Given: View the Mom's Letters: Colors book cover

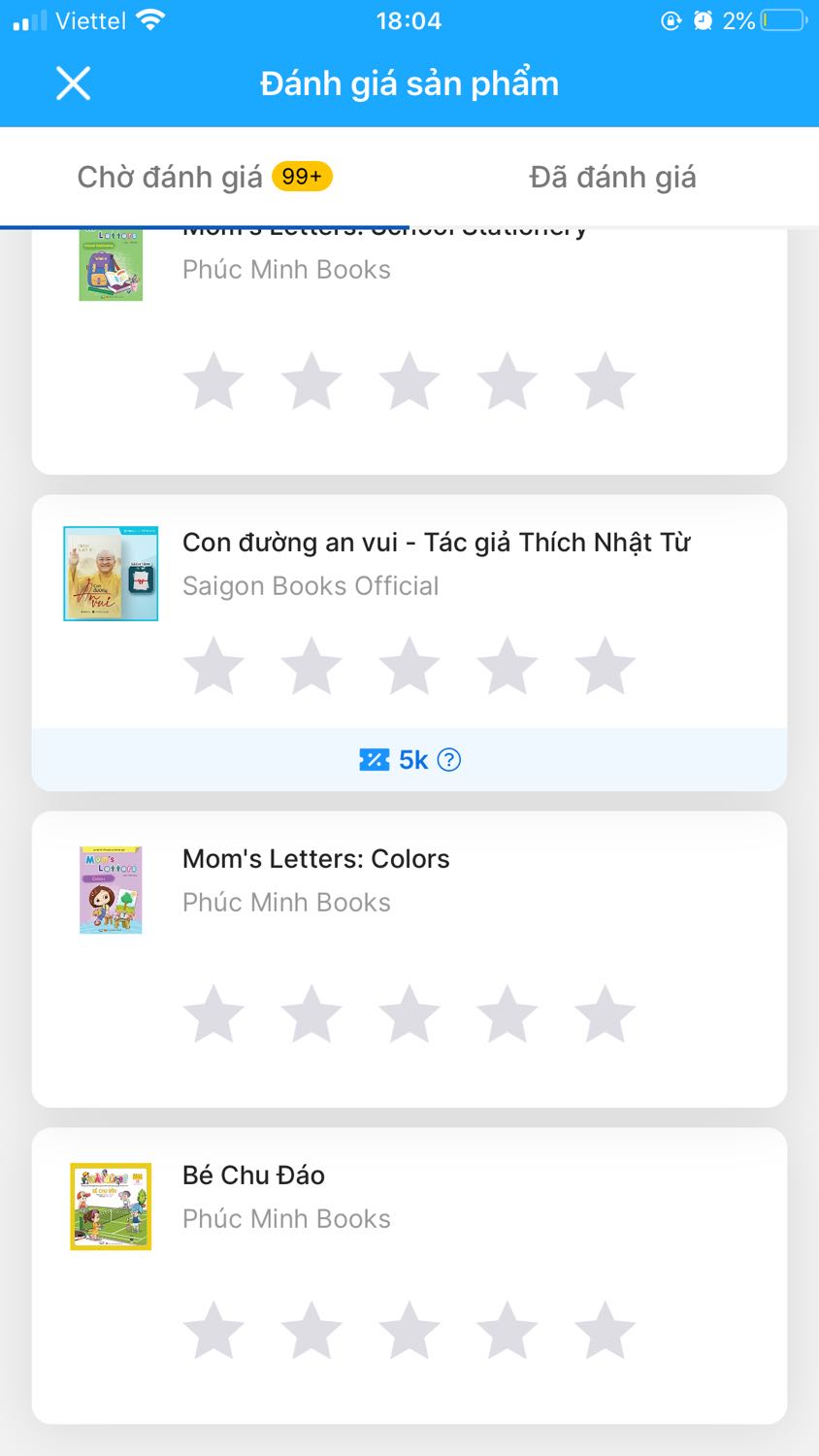Looking at the screenshot, I should (111, 890).
